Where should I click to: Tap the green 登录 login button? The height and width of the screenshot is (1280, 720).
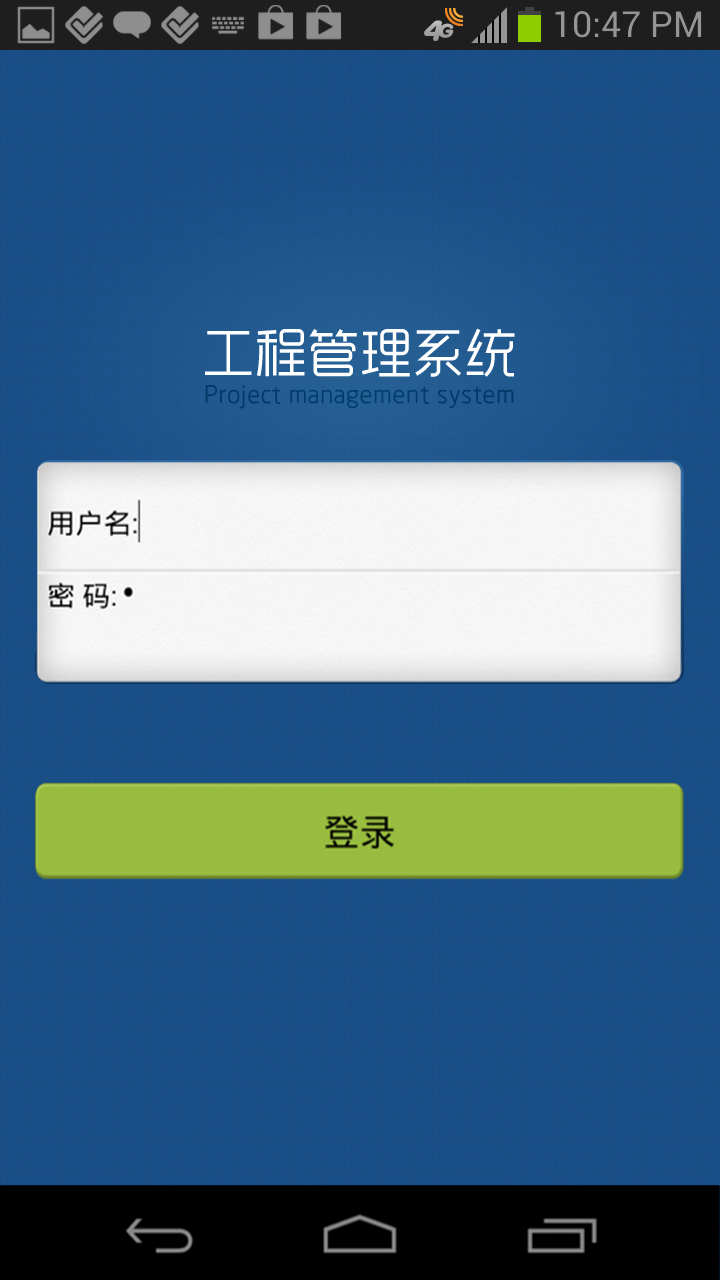(x=359, y=831)
